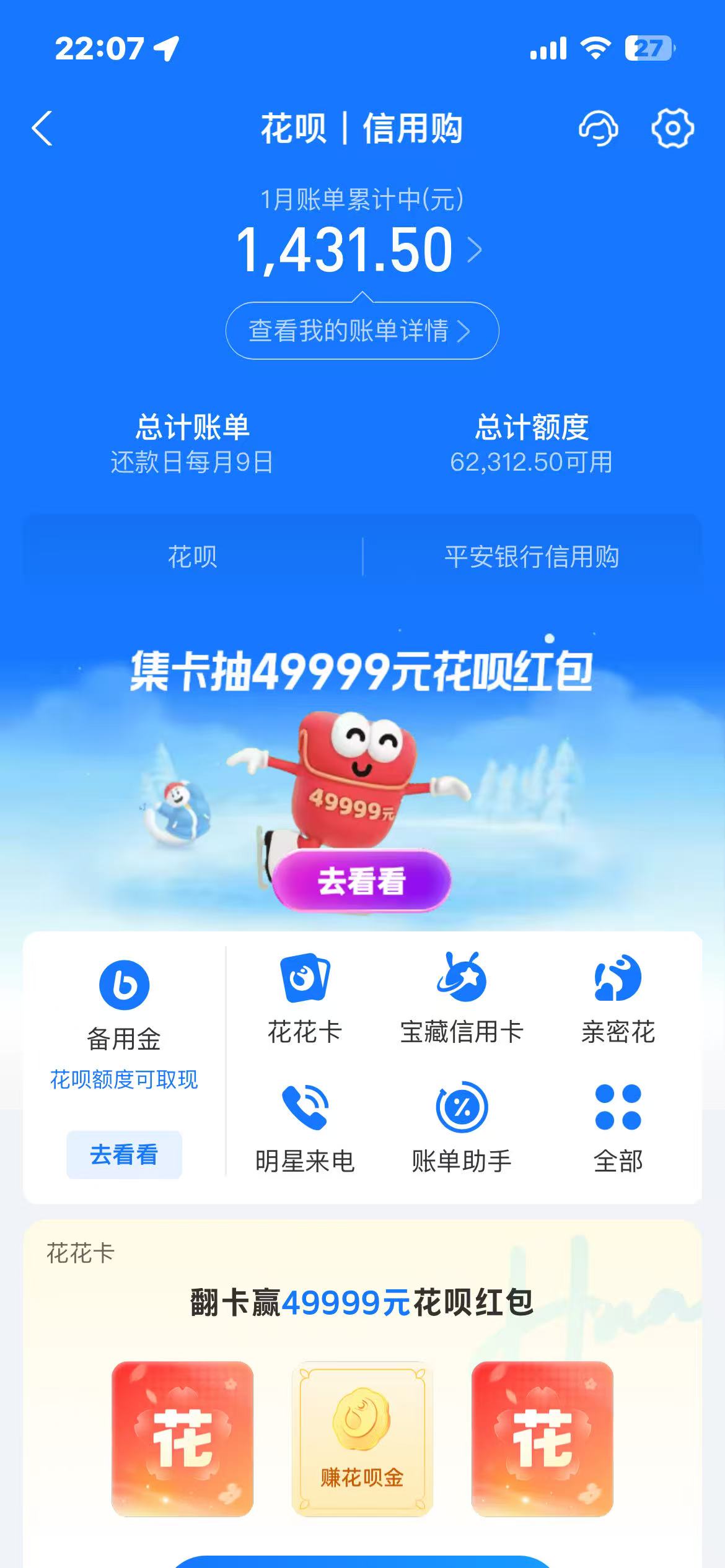This screenshot has height=1568, width=725.
Task: Open 明星来电
Action: click(x=304, y=1128)
